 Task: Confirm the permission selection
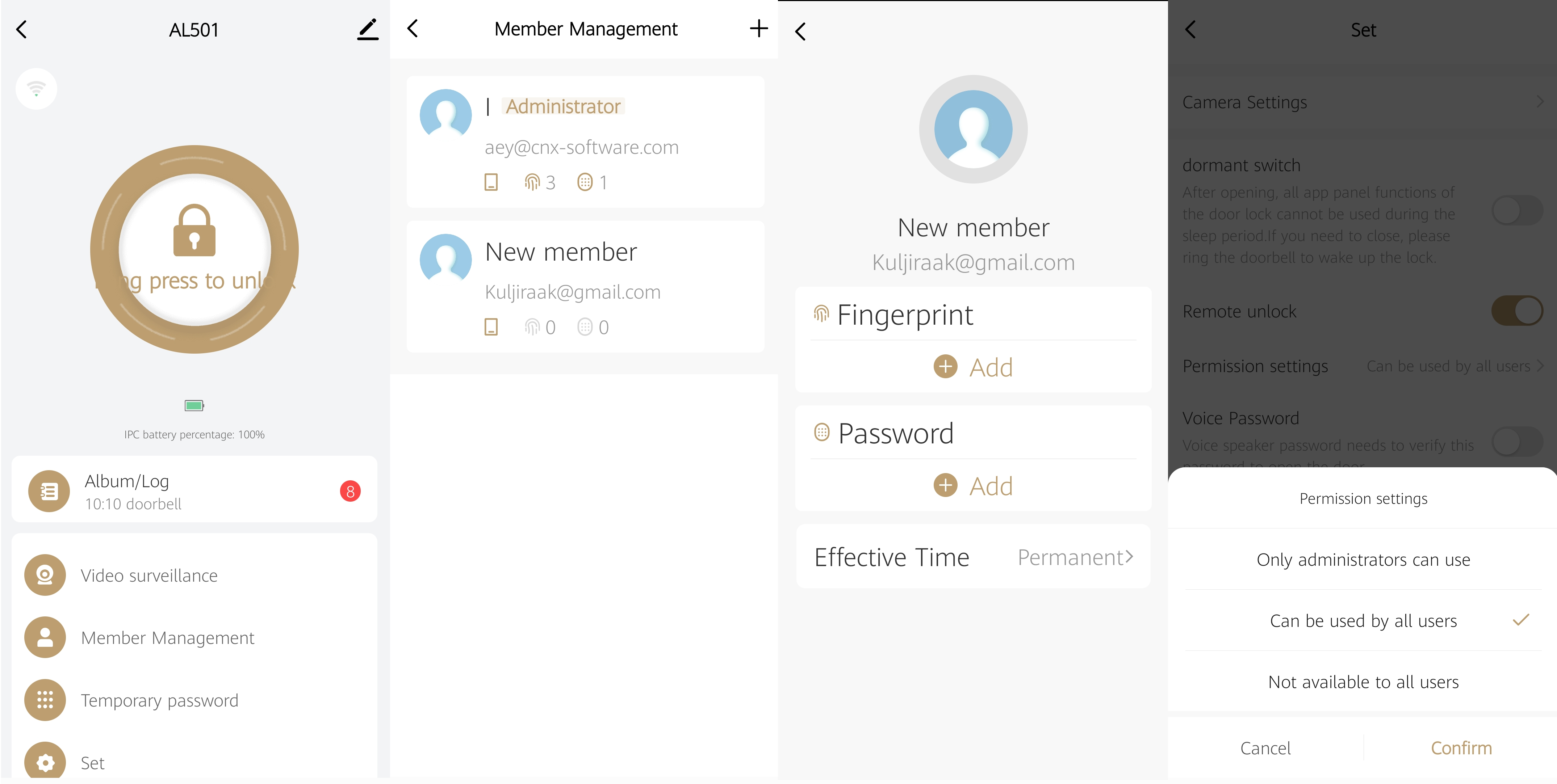[1461, 749]
